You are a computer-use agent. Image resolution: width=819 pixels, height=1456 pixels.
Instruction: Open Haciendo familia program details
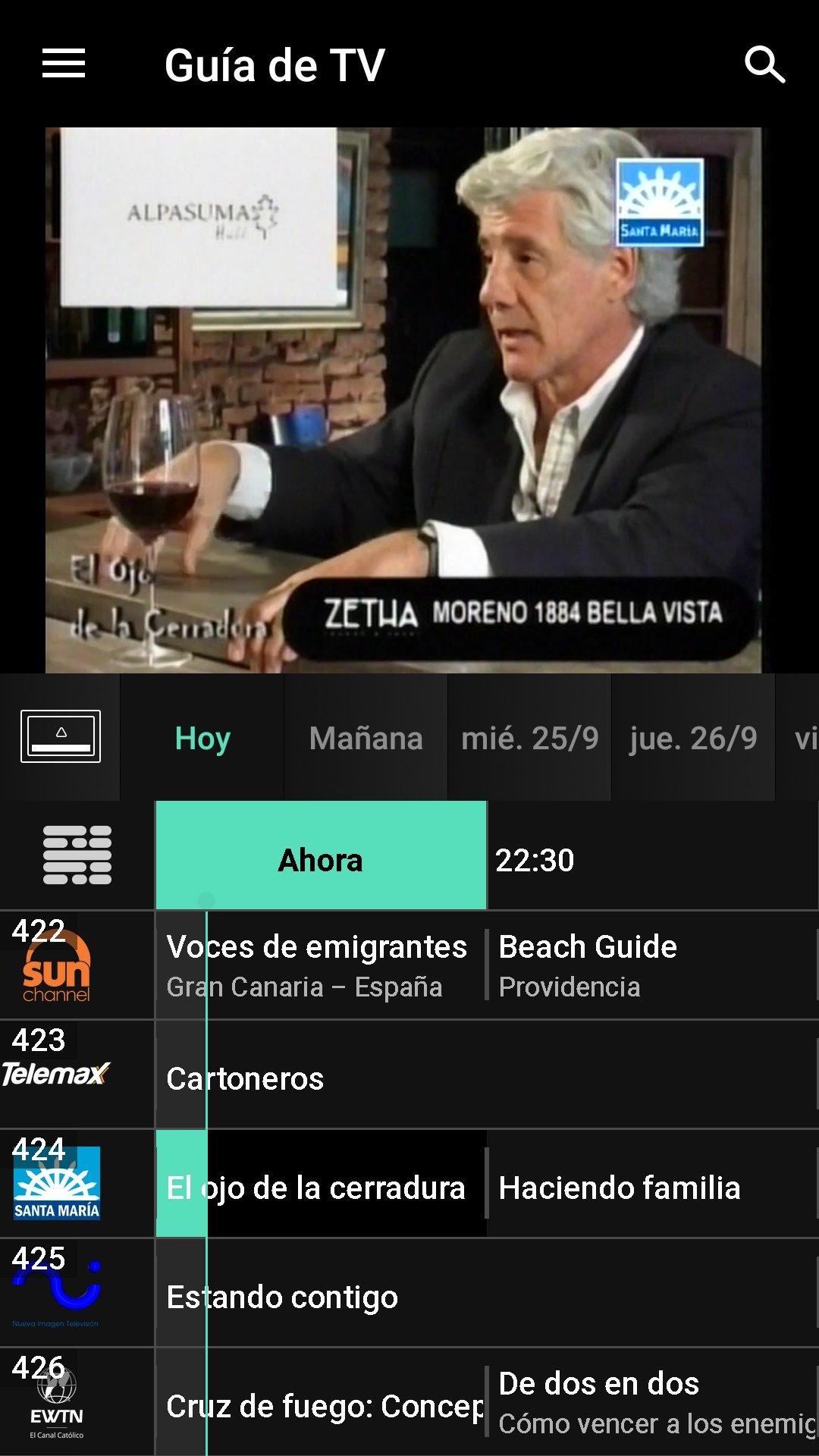pos(651,1187)
